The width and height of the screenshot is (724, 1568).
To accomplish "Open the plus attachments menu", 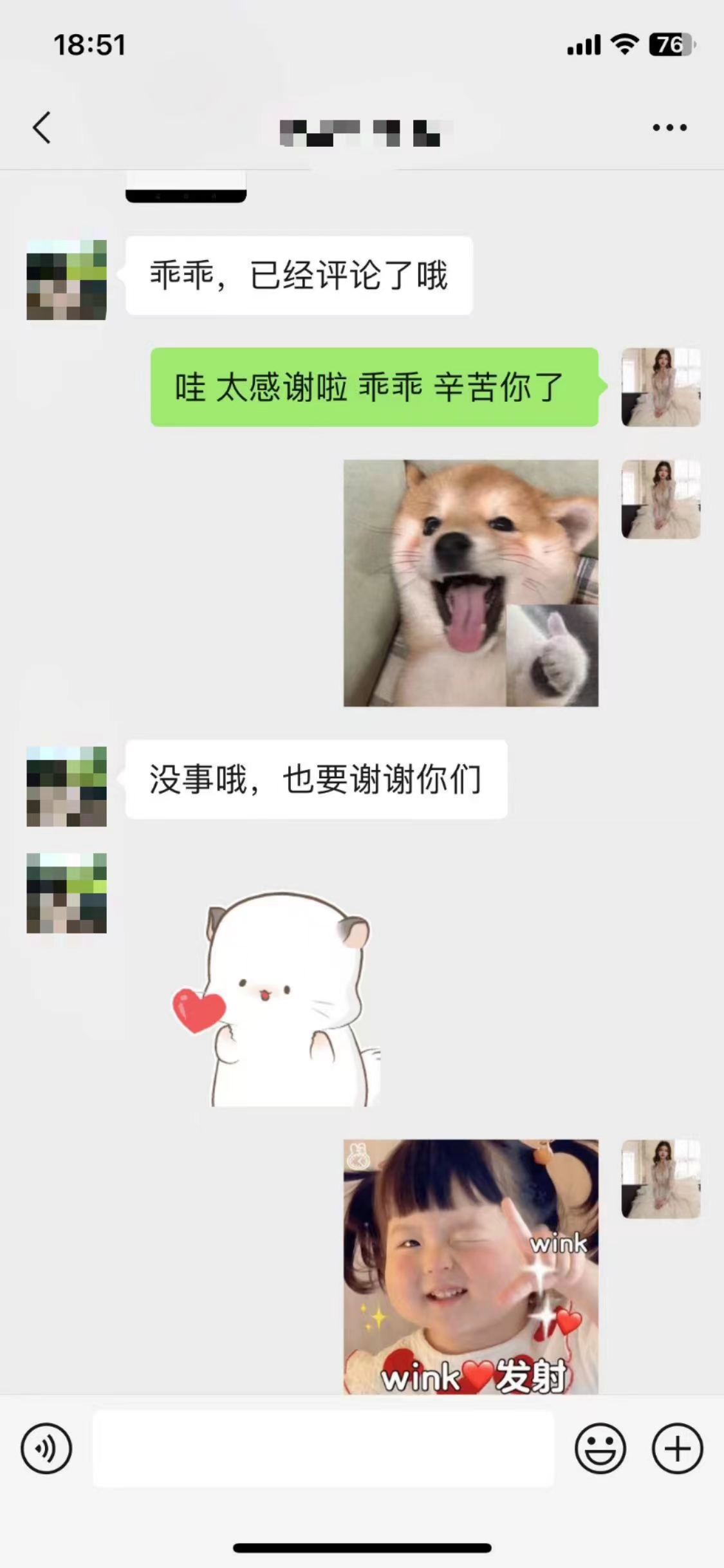I will 677,1449.
